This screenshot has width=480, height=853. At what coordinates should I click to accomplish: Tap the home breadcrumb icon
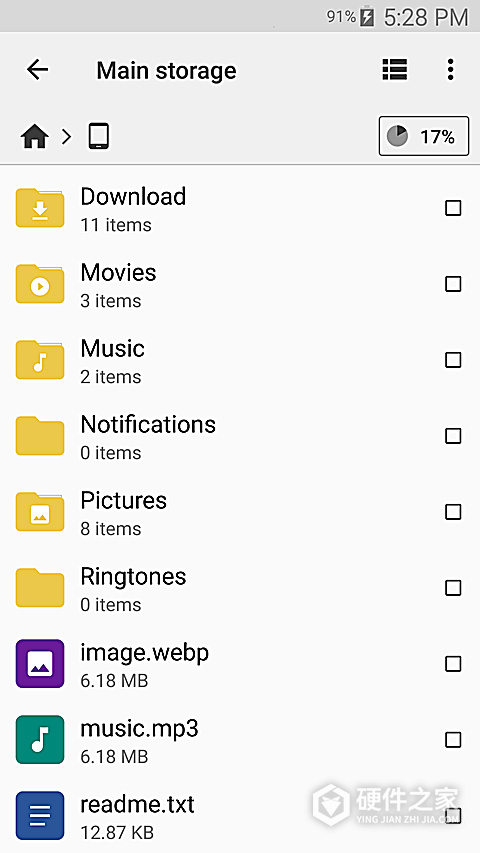click(35, 136)
